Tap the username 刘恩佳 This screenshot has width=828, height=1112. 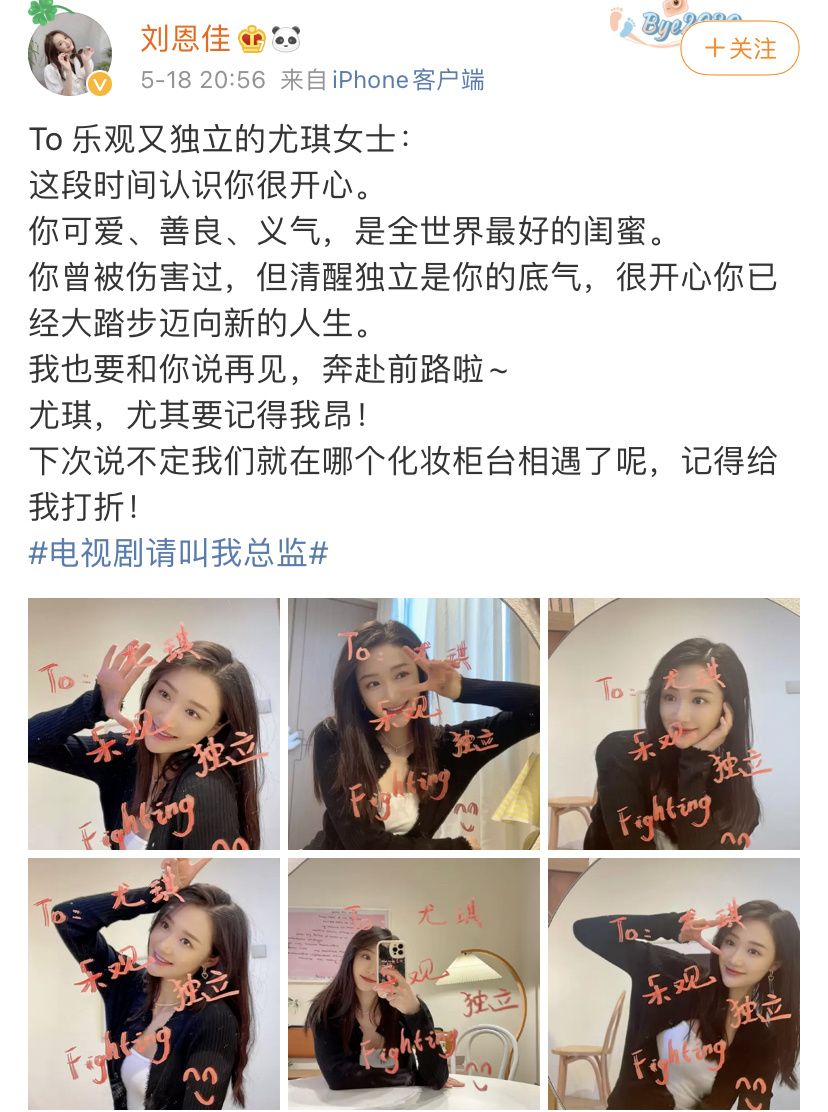point(187,40)
